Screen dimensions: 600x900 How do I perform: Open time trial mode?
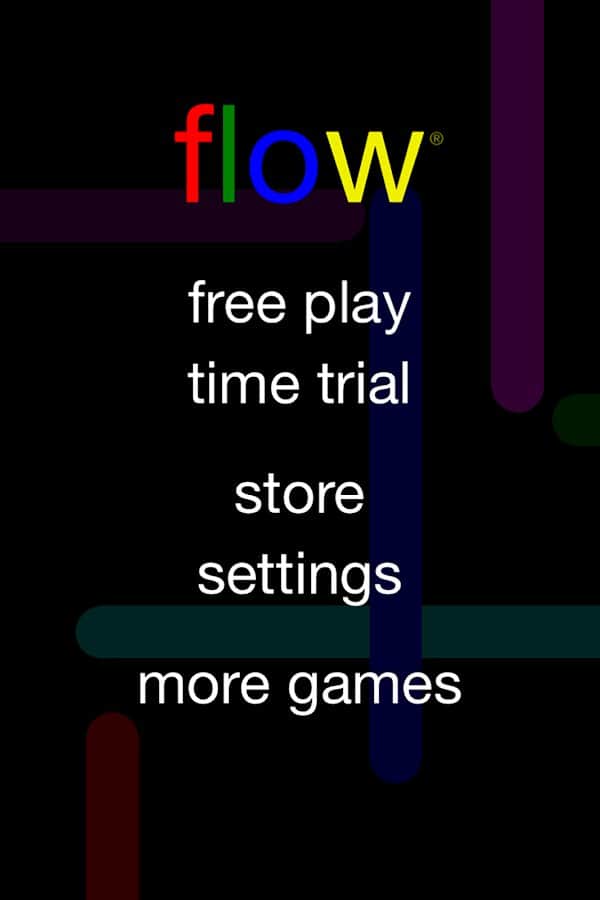pos(299,384)
